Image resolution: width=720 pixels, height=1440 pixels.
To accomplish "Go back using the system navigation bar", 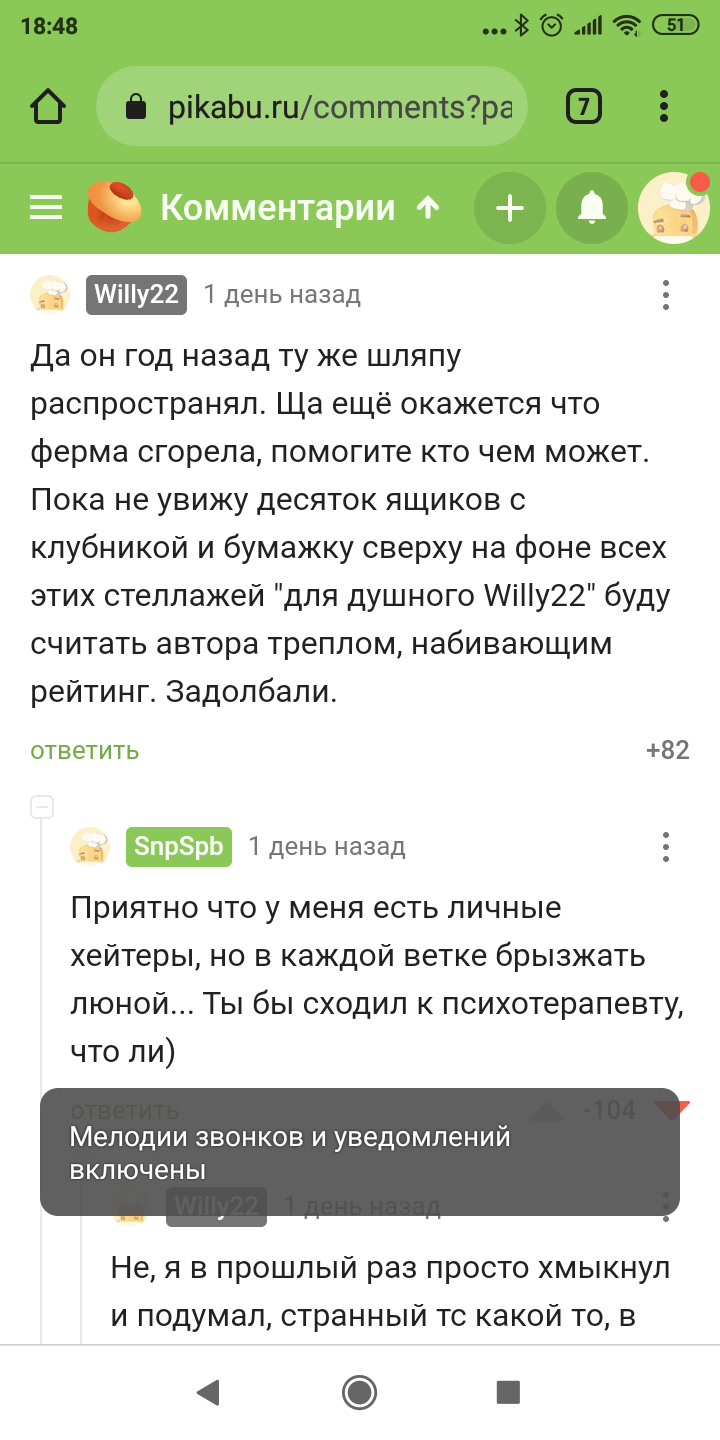I will coord(208,1392).
